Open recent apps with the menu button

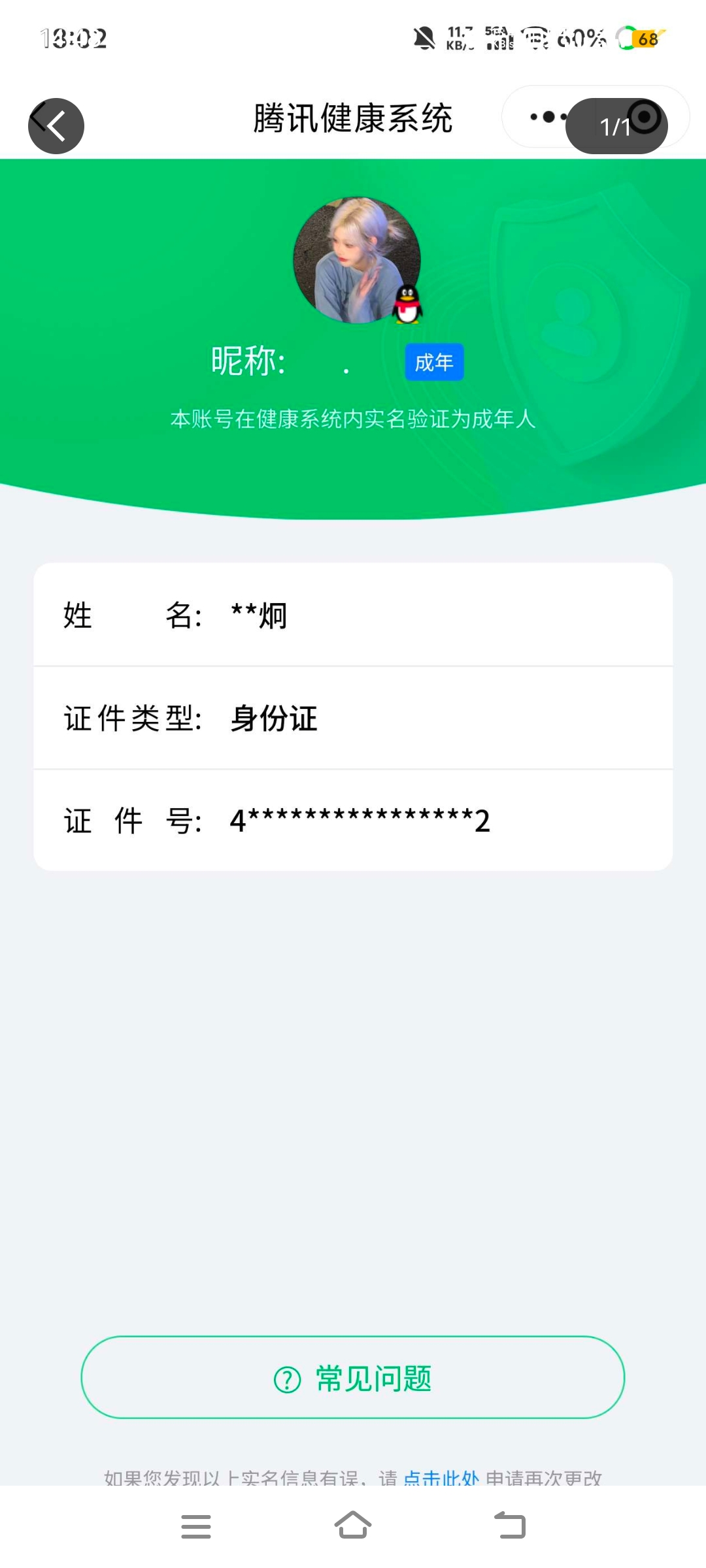196,1526
